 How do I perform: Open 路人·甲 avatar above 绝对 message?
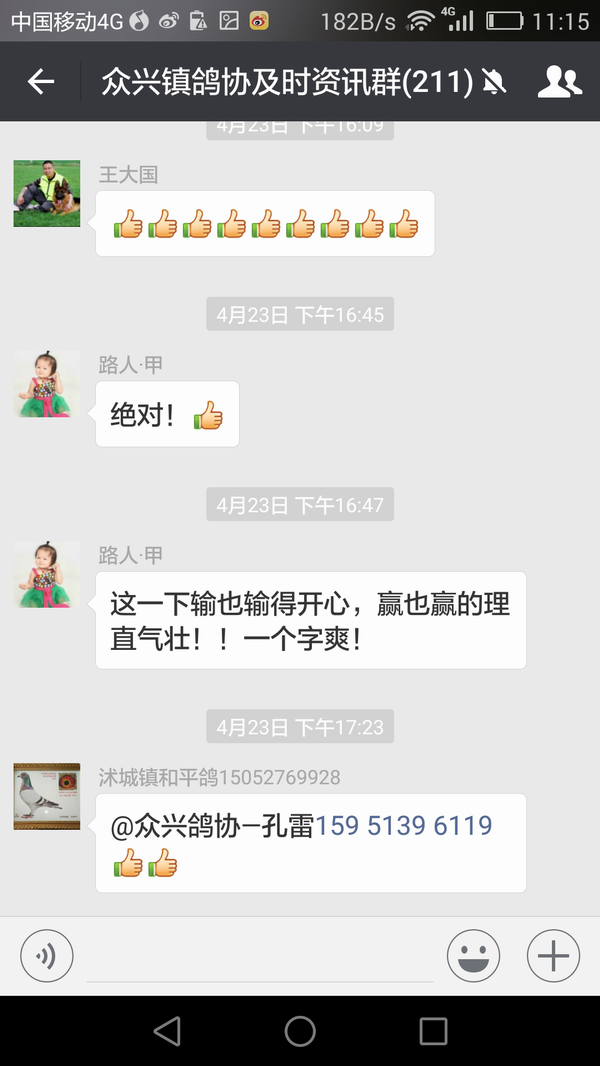click(47, 384)
